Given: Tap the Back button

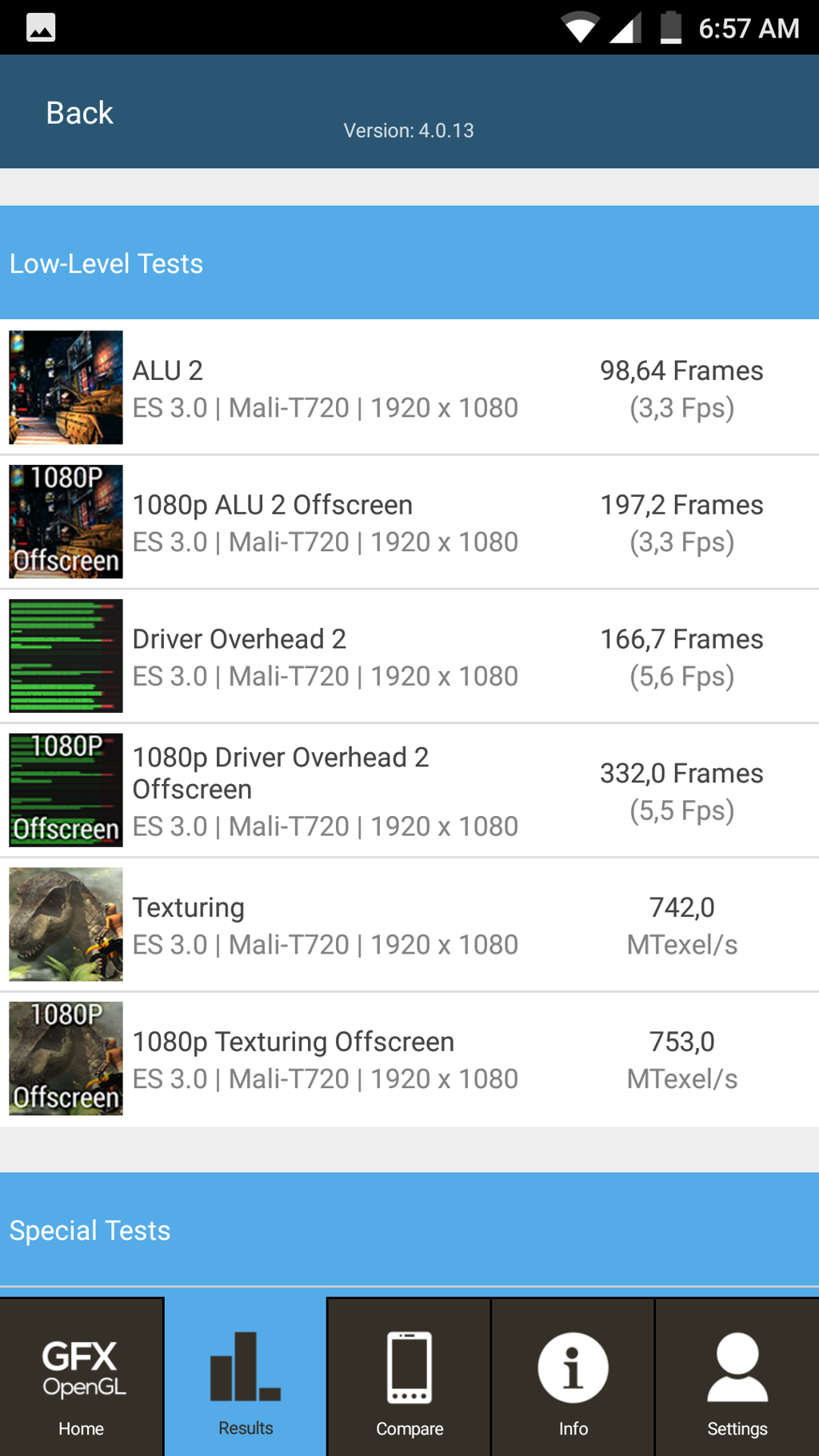Looking at the screenshot, I should (79, 113).
